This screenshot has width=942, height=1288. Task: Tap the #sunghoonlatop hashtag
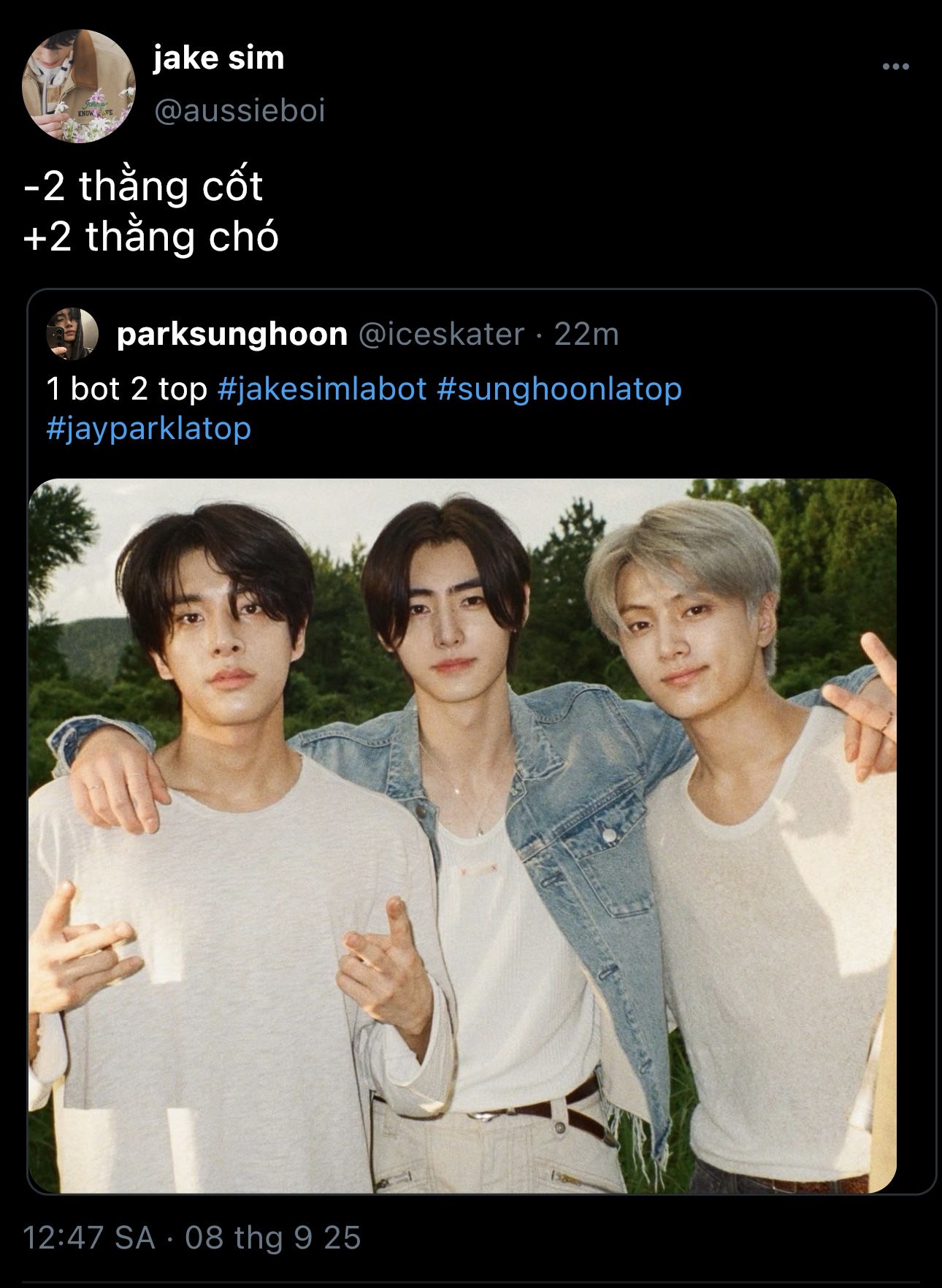[559, 389]
